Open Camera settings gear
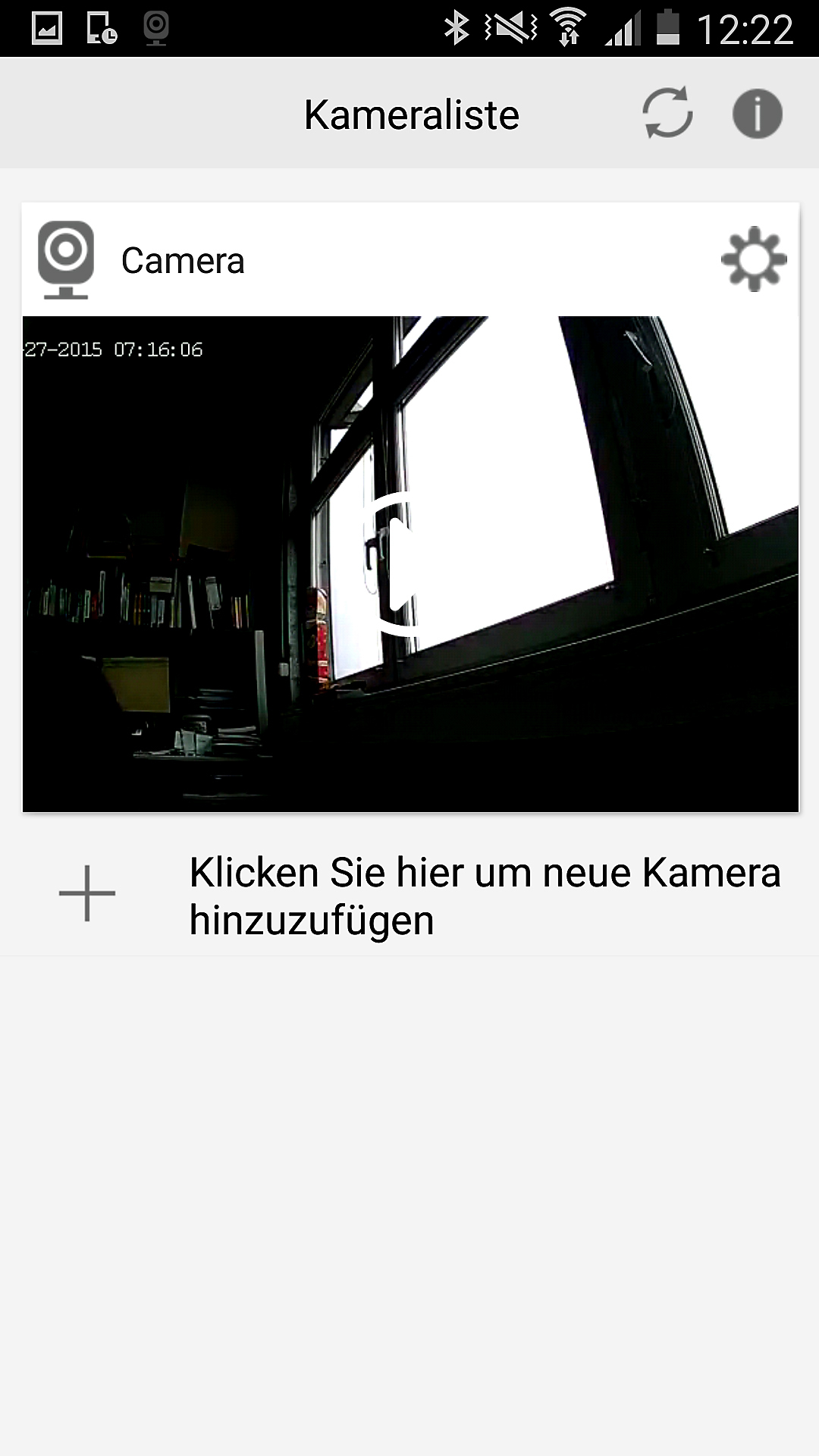The width and height of the screenshot is (819, 1456). [x=753, y=259]
